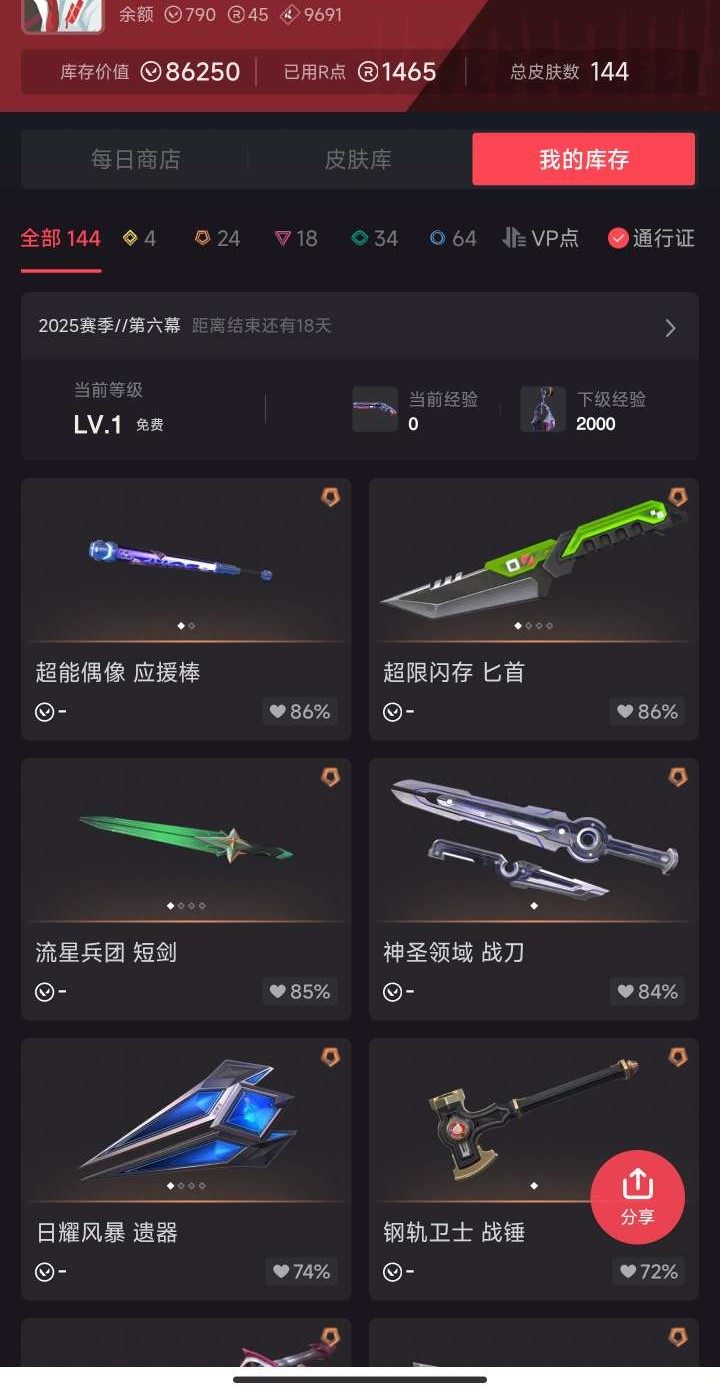Open 超限闪存 匕首 skin card
This screenshot has height=1395, width=720.
tap(533, 608)
